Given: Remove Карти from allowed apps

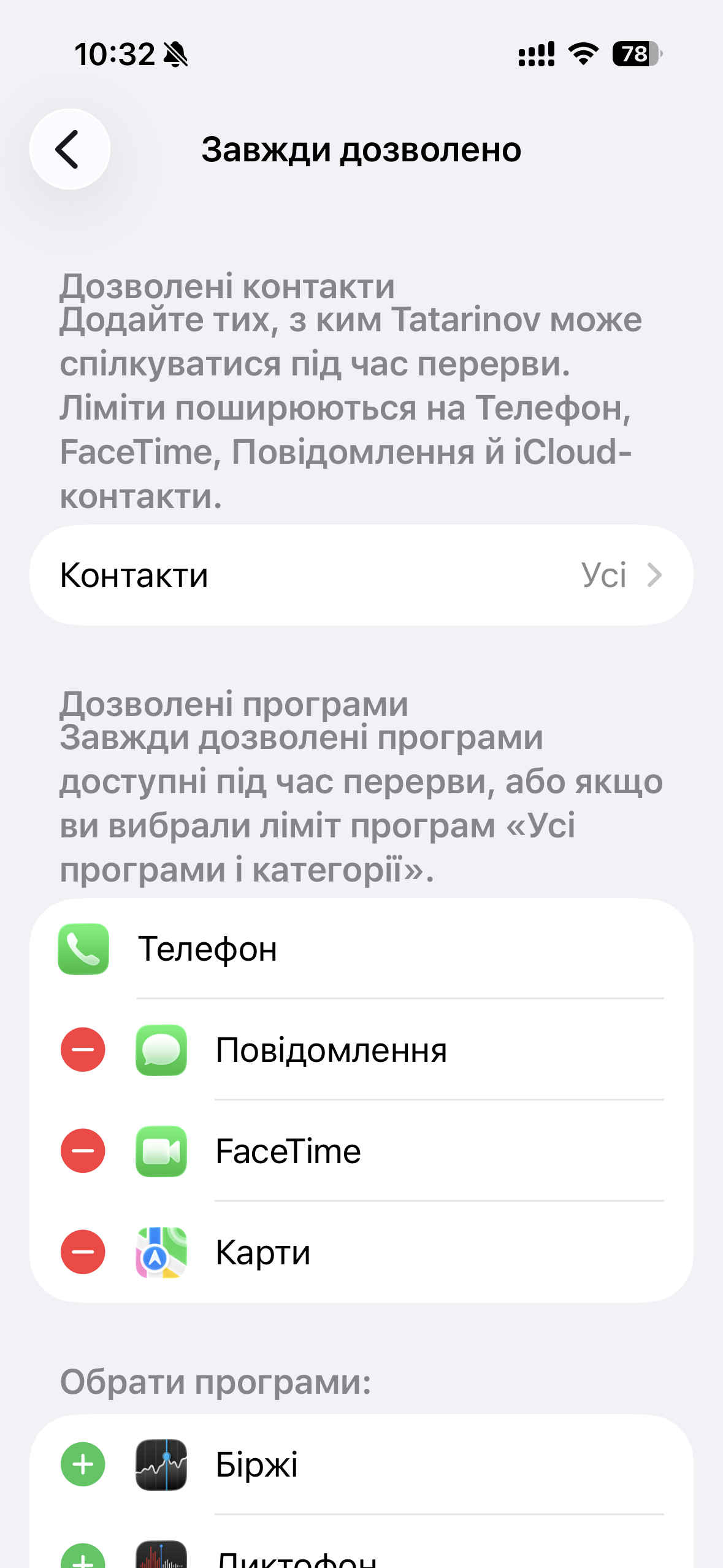Looking at the screenshot, I should click(83, 1252).
